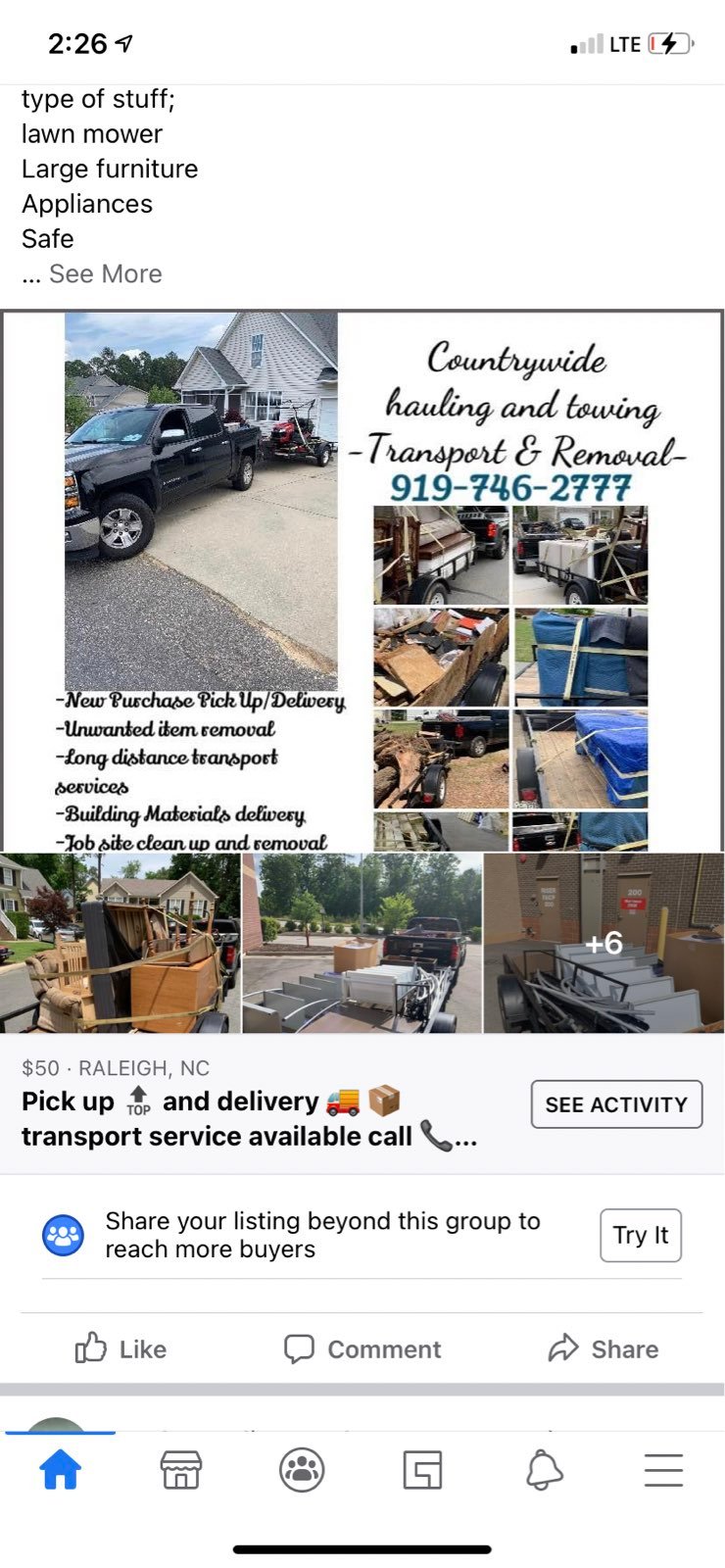
Task: Share this listing post
Action: (x=603, y=1348)
